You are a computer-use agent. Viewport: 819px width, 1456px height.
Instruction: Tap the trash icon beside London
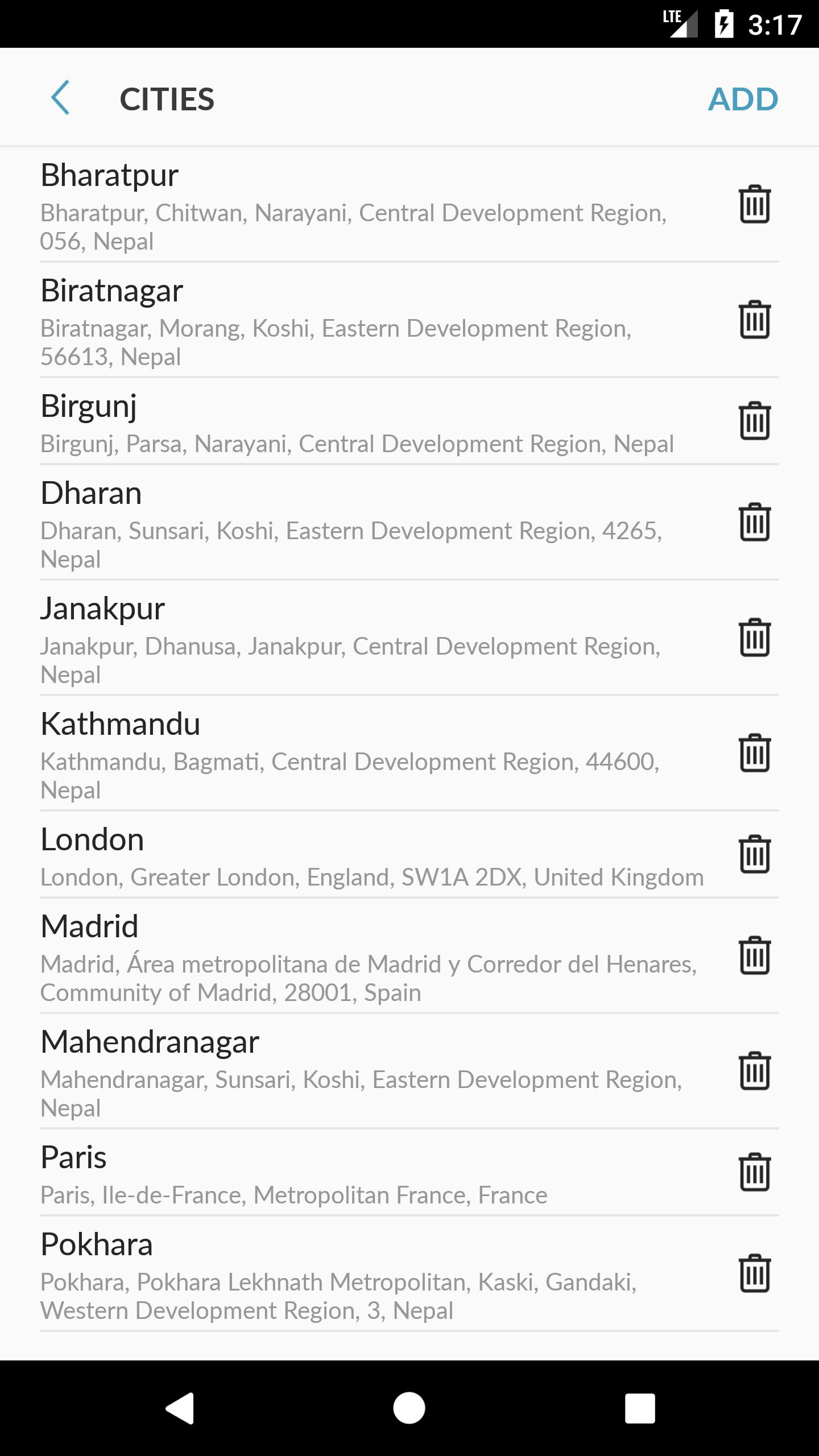755,854
